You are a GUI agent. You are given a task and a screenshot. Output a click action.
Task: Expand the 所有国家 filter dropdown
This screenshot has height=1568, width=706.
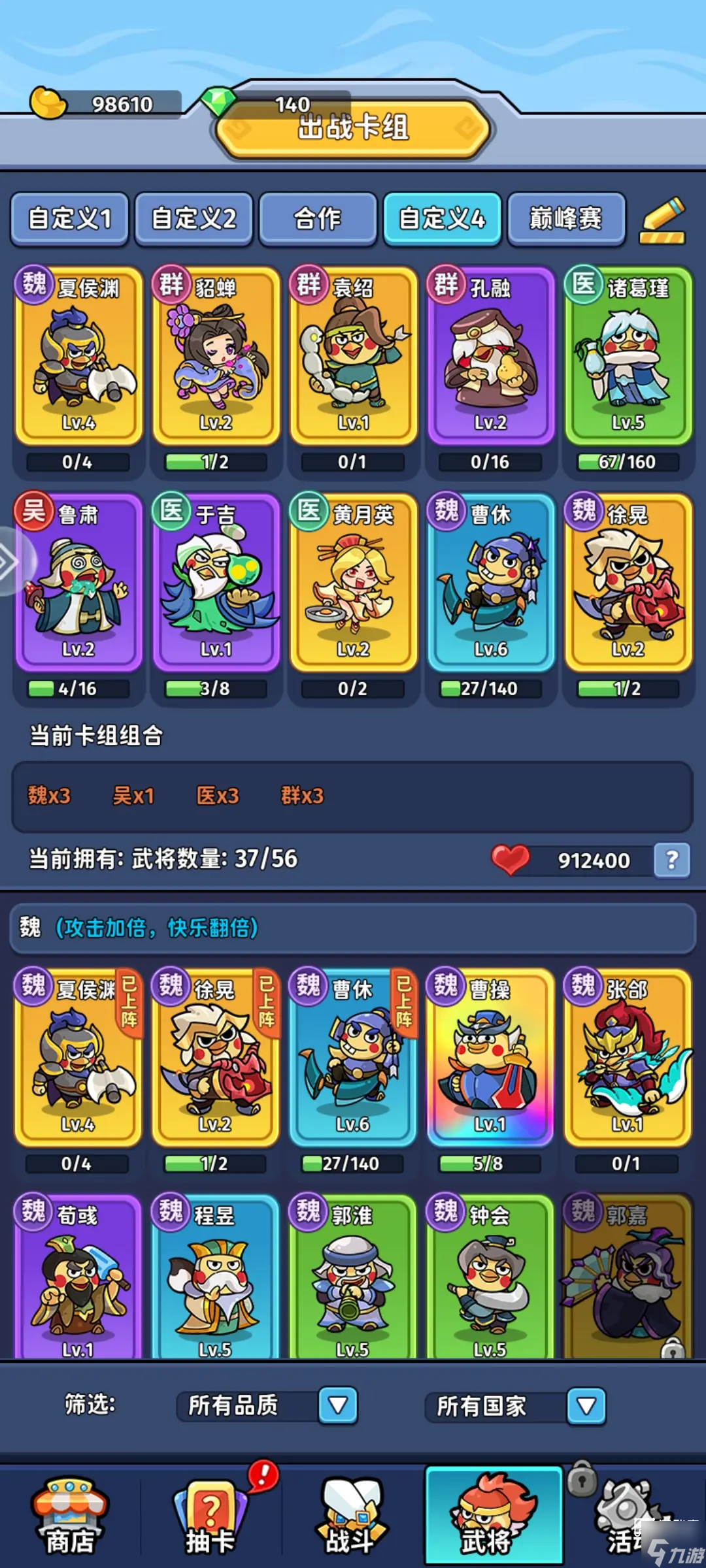coord(586,1405)
